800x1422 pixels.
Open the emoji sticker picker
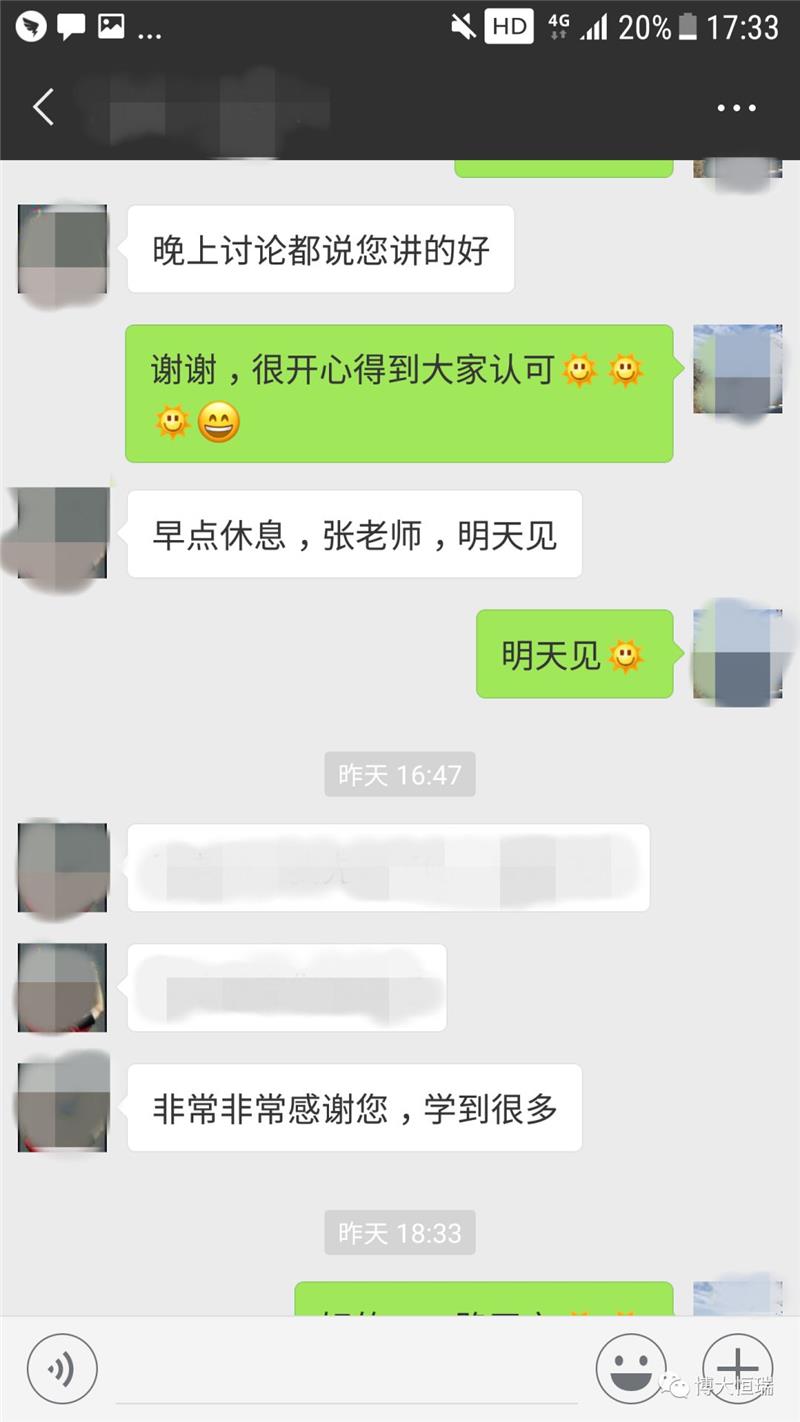[631, 1367]
